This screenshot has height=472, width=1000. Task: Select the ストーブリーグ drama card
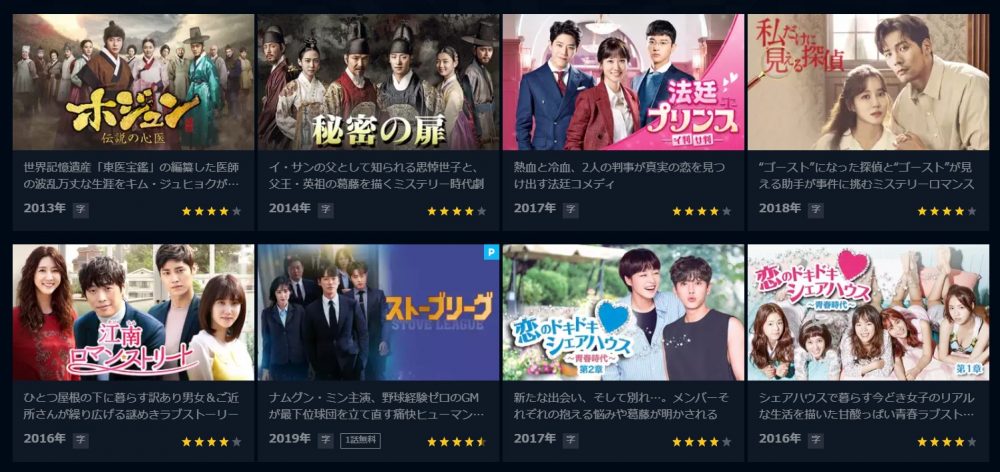coord(378,313)
